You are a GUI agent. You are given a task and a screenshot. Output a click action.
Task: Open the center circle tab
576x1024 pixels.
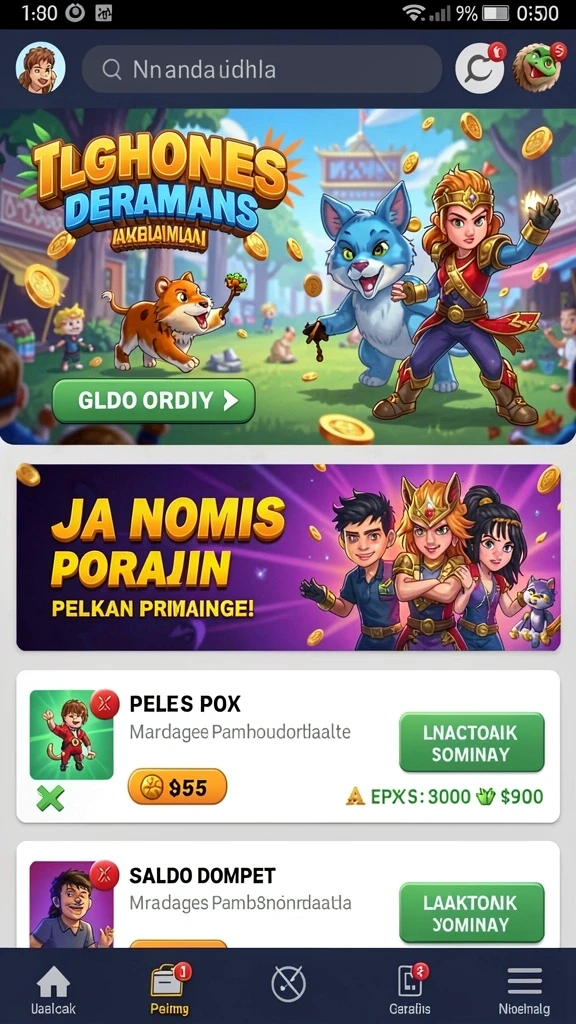288,984
